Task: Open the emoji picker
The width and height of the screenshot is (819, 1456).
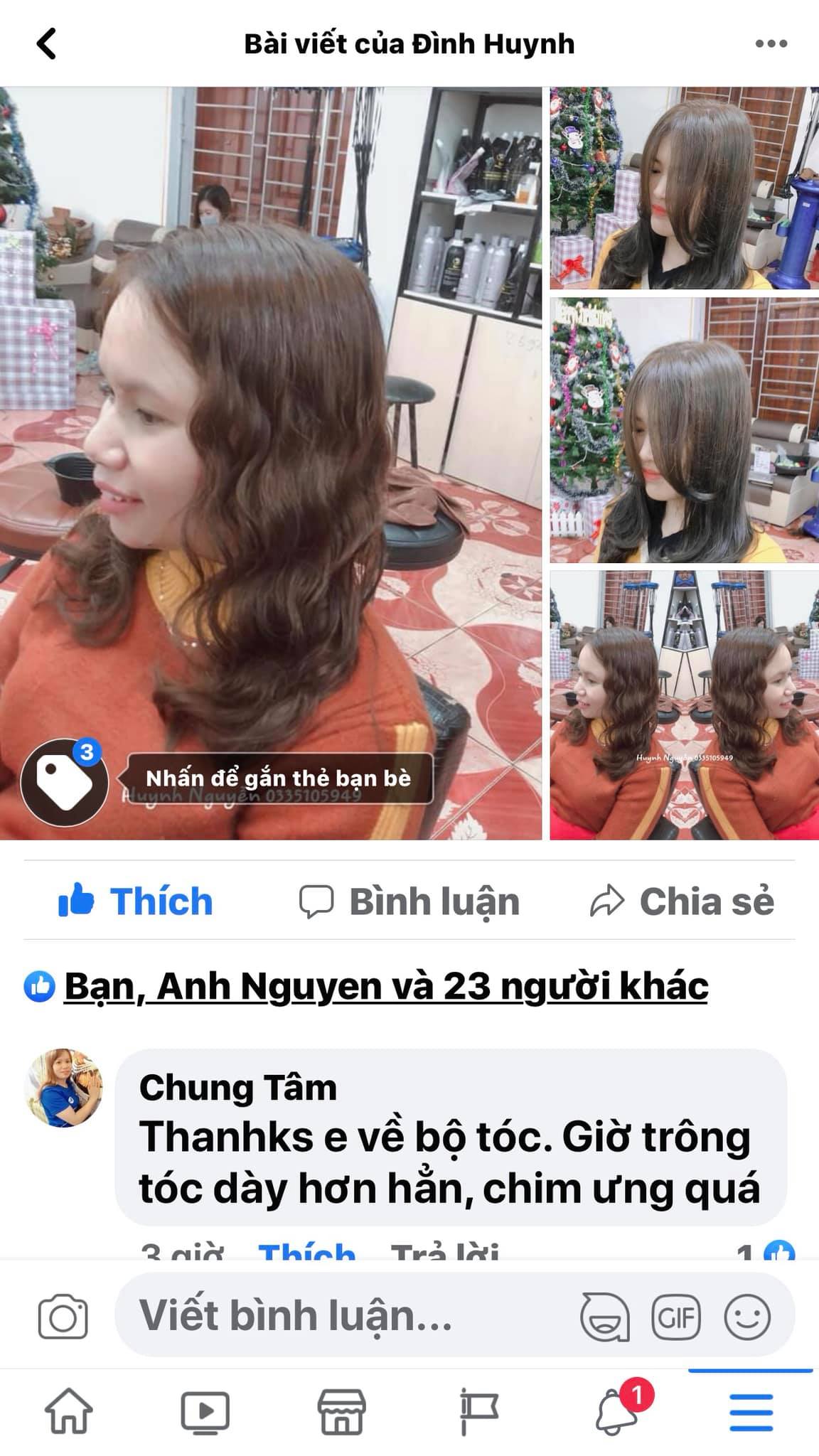Action: 747,1317
